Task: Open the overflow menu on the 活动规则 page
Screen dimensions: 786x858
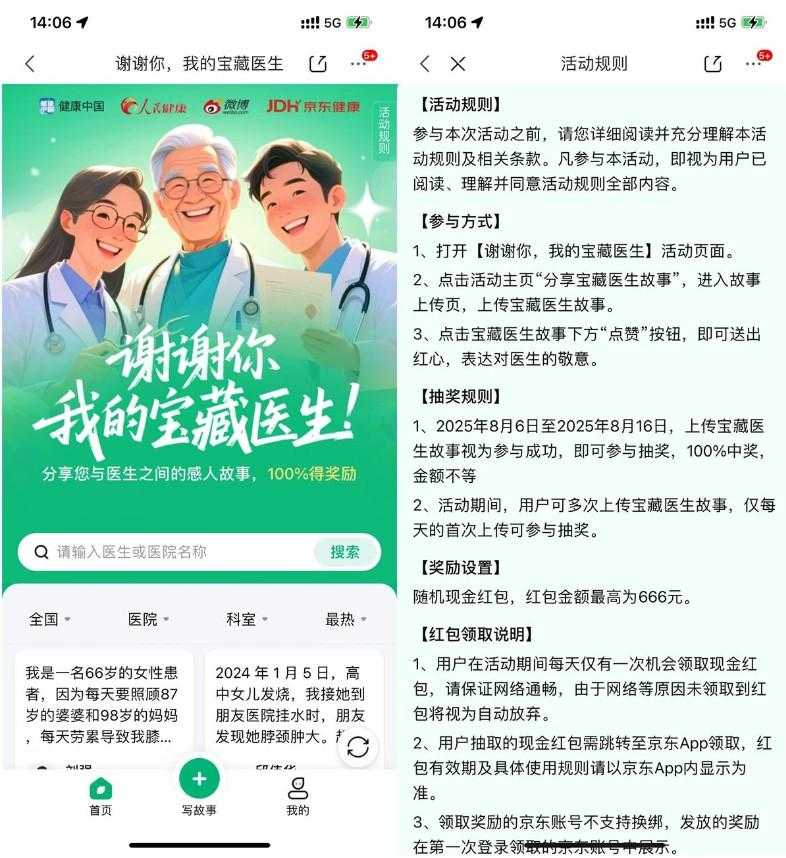Action: (x=754, y=64)
